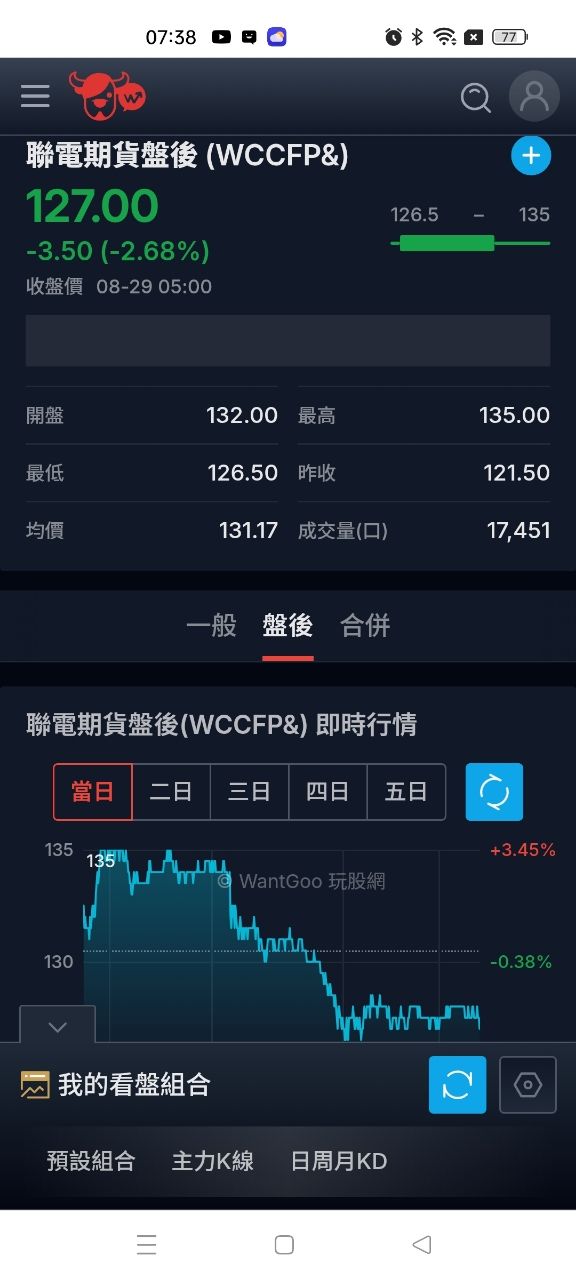
Task: Switch to the 一般 tab
Action: click(211, 626)
